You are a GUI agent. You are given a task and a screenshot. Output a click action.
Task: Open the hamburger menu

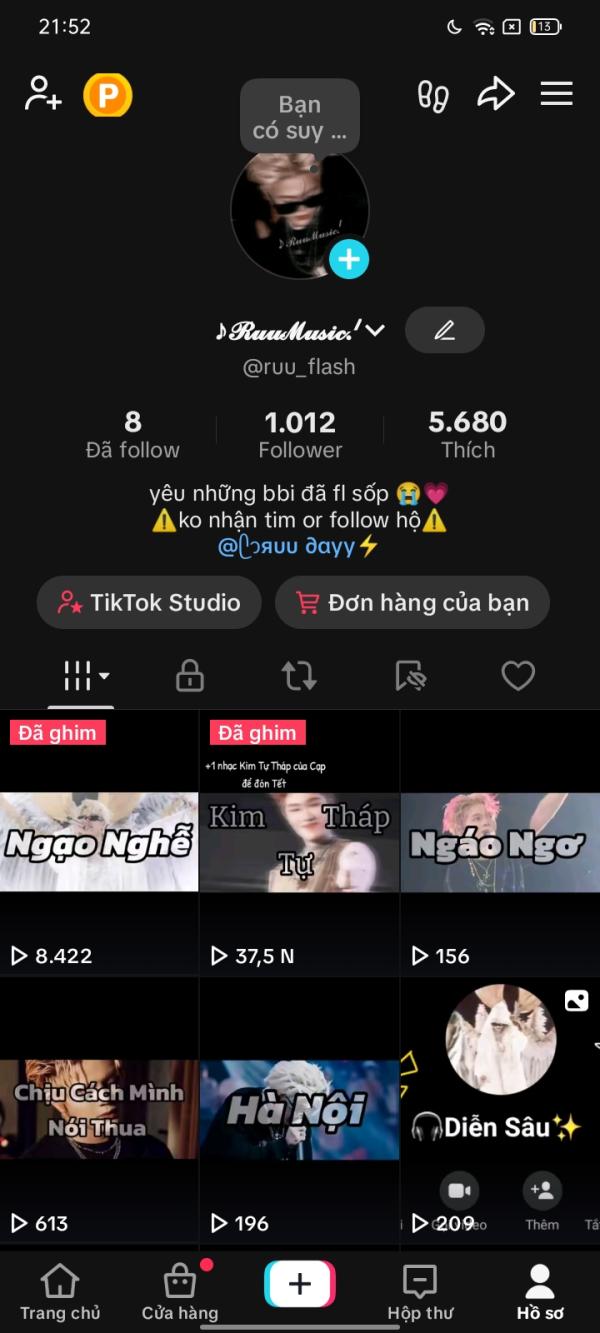(x=556, y=94)
